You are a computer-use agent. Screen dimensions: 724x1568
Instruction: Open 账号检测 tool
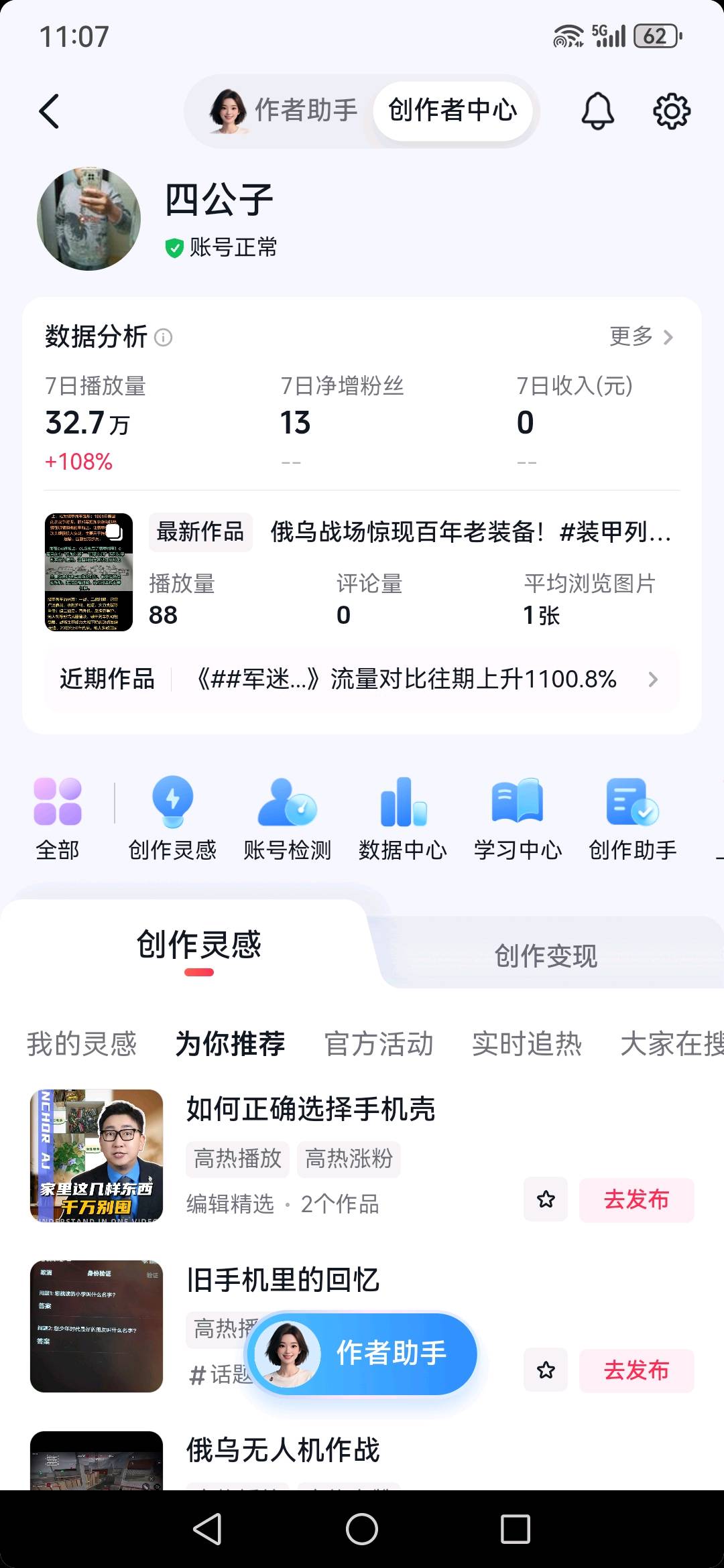click(288, 818)
